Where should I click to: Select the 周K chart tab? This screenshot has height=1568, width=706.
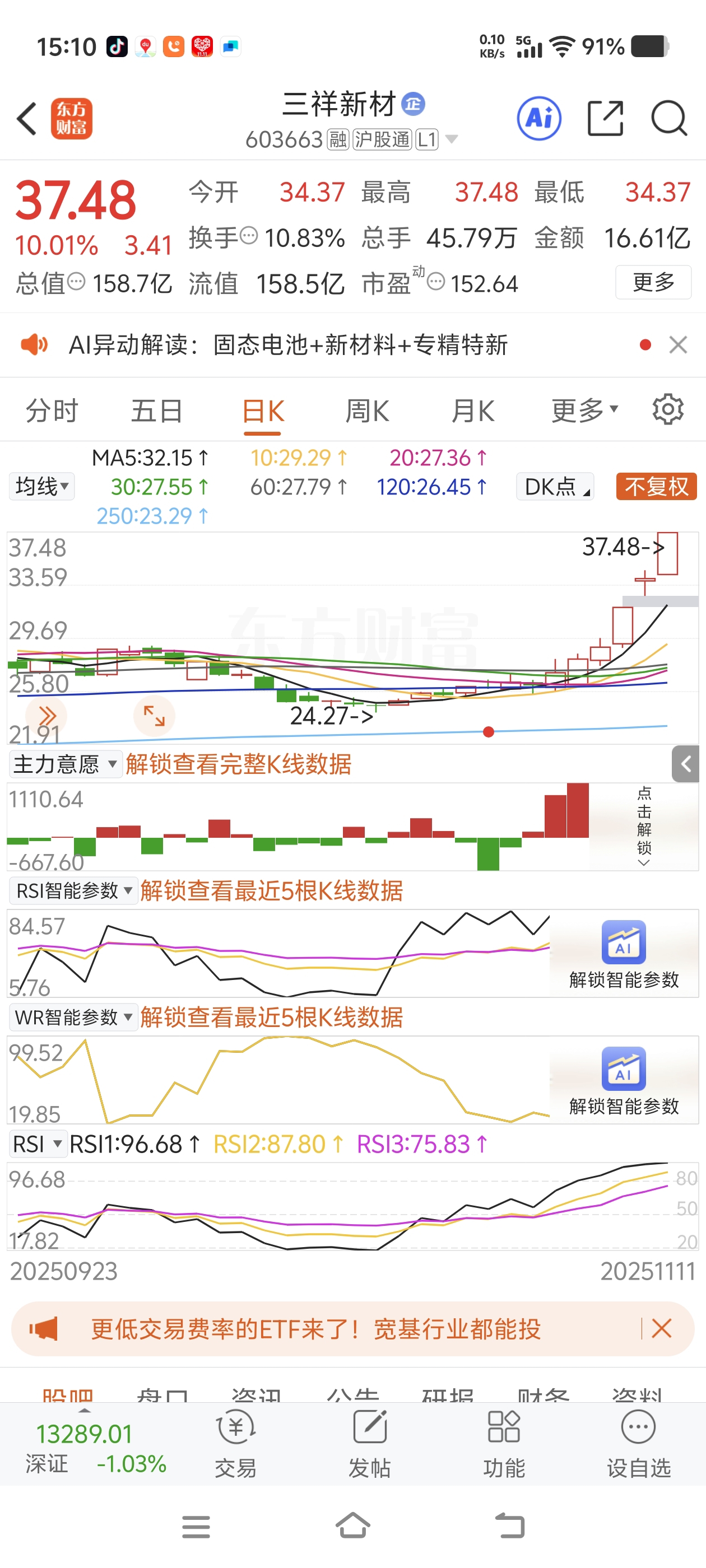(366, 411)
